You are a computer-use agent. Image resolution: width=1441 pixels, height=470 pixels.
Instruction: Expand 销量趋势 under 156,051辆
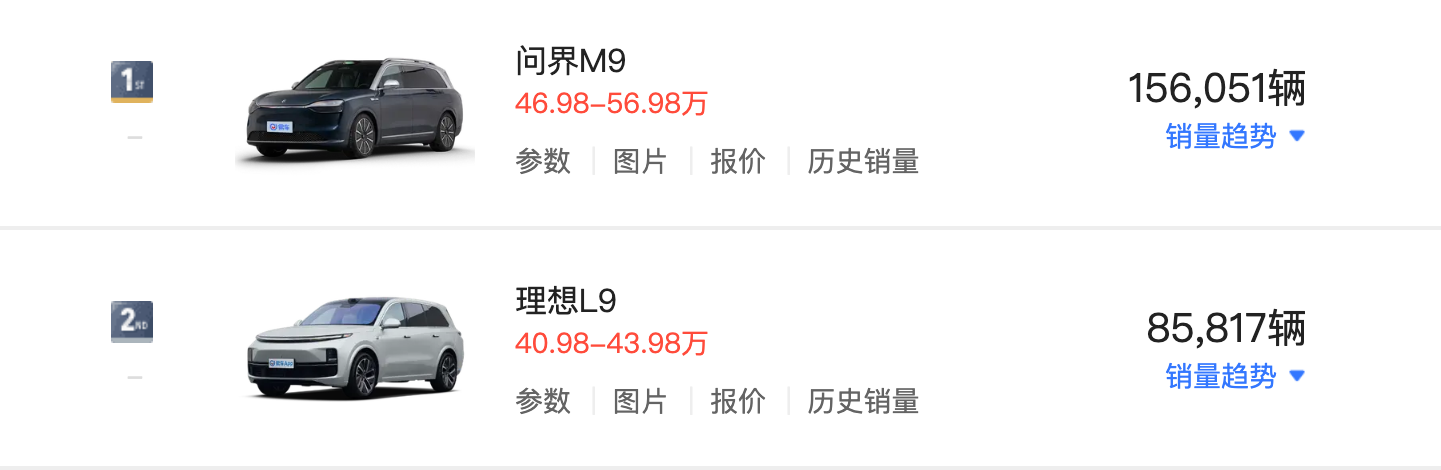coord(1235,137)
